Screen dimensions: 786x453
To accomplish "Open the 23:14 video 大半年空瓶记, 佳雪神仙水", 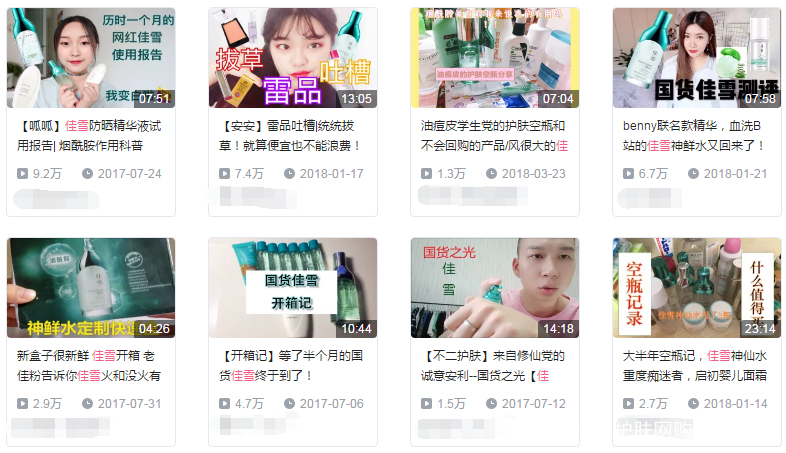I will 697,288.
